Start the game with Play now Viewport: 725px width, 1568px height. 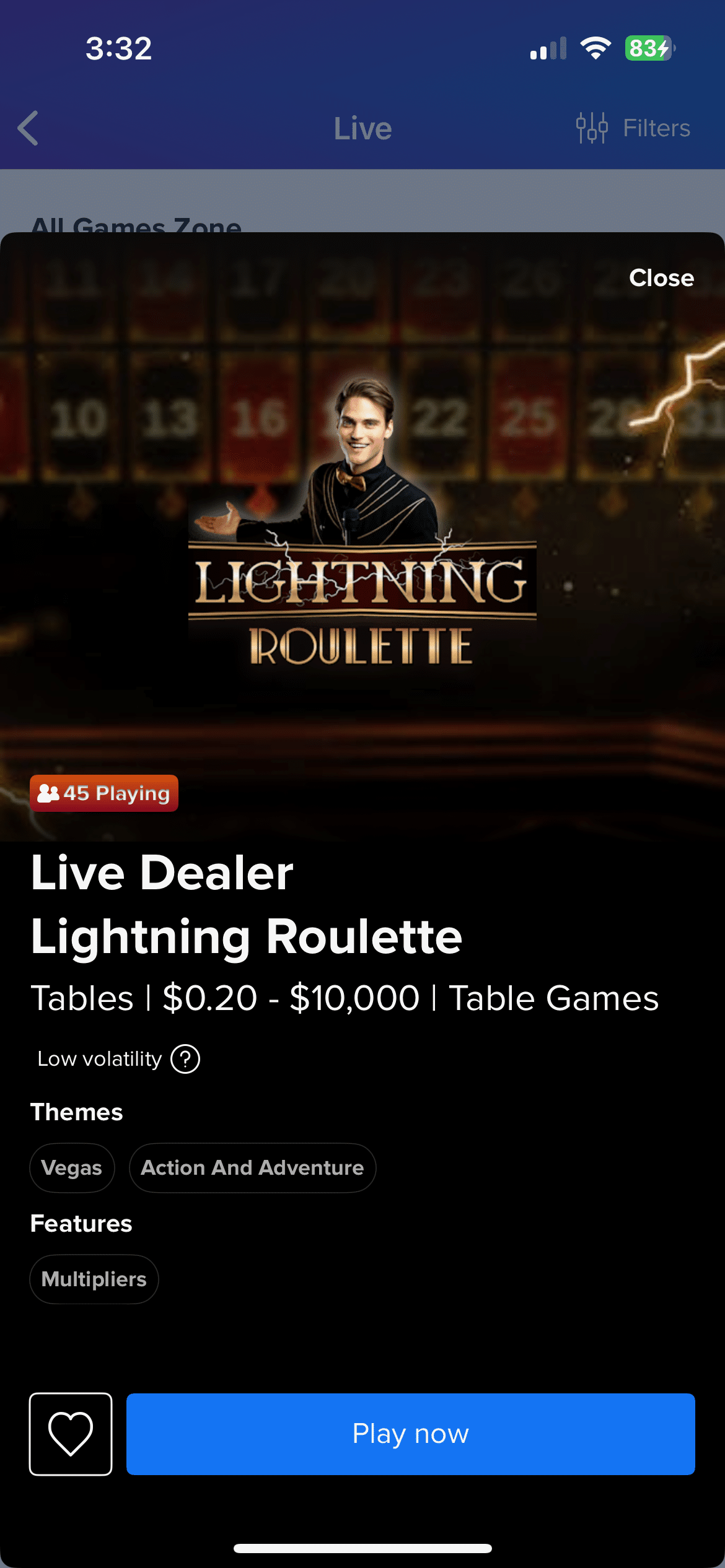[x=410, y=1434]
